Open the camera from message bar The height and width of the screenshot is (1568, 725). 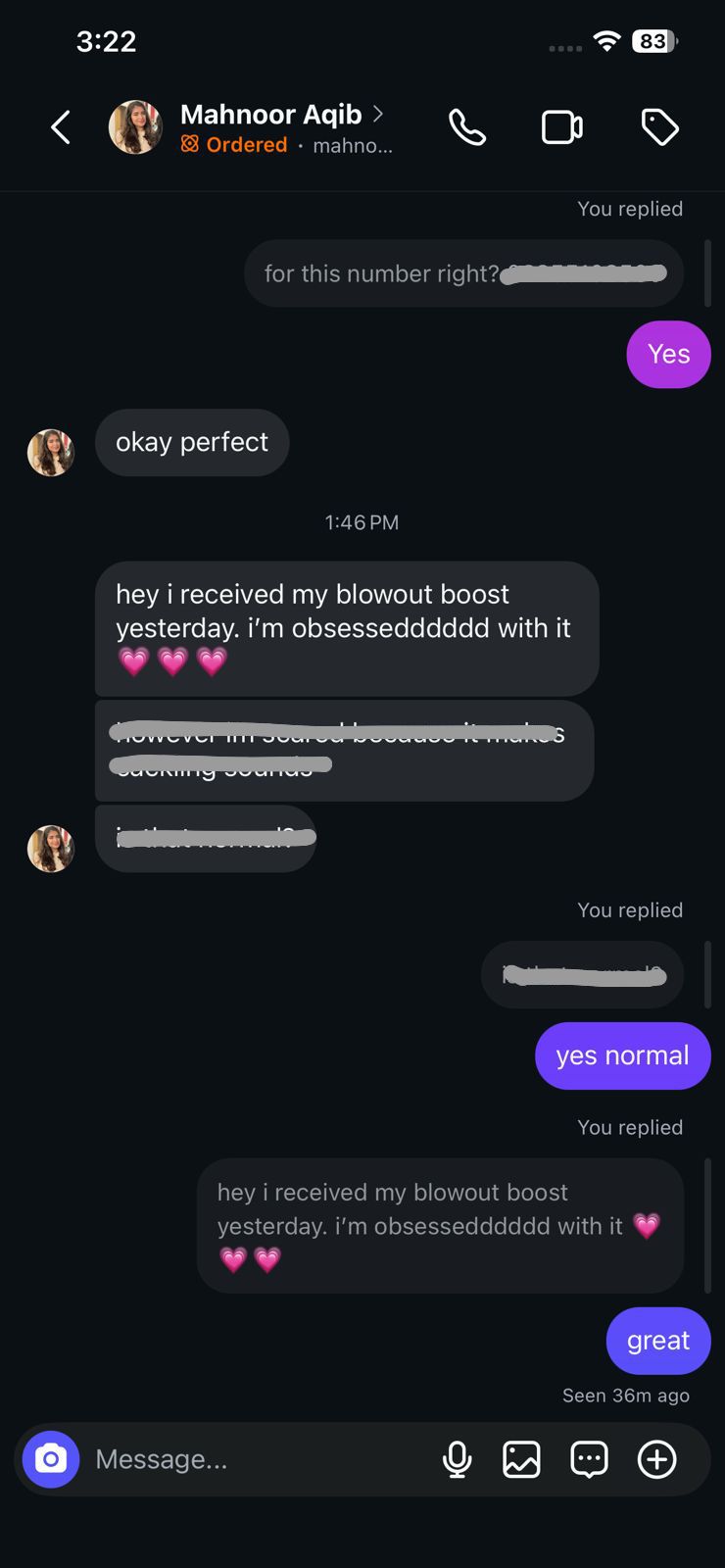(51, 1459)
